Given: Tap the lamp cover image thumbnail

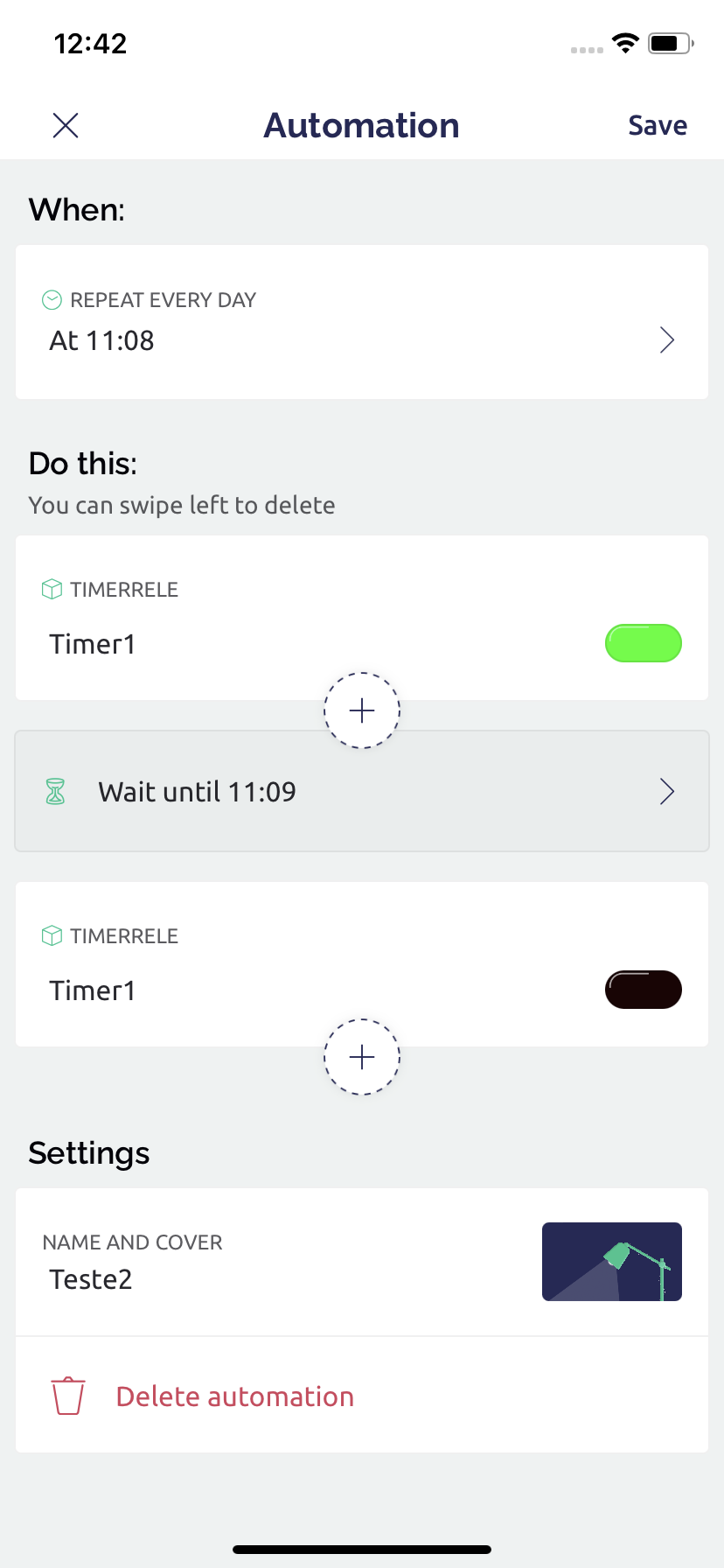Looking at the screenshot, I should tap(612, 1262).
